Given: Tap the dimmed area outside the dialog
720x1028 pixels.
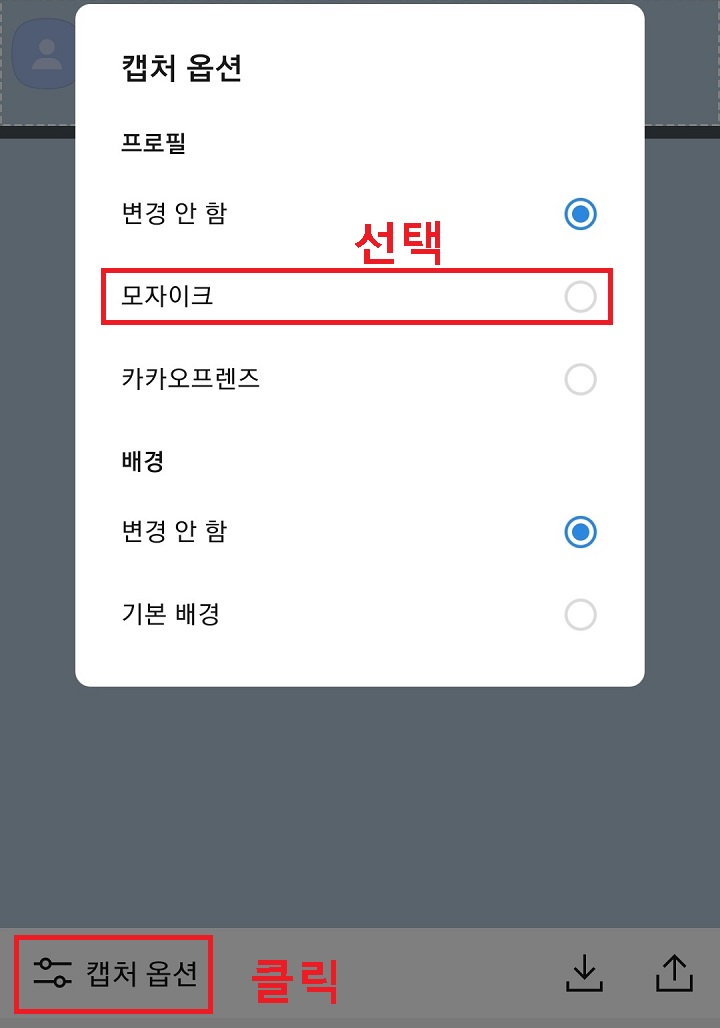Looking at the screenshot, I should point(360,800).
